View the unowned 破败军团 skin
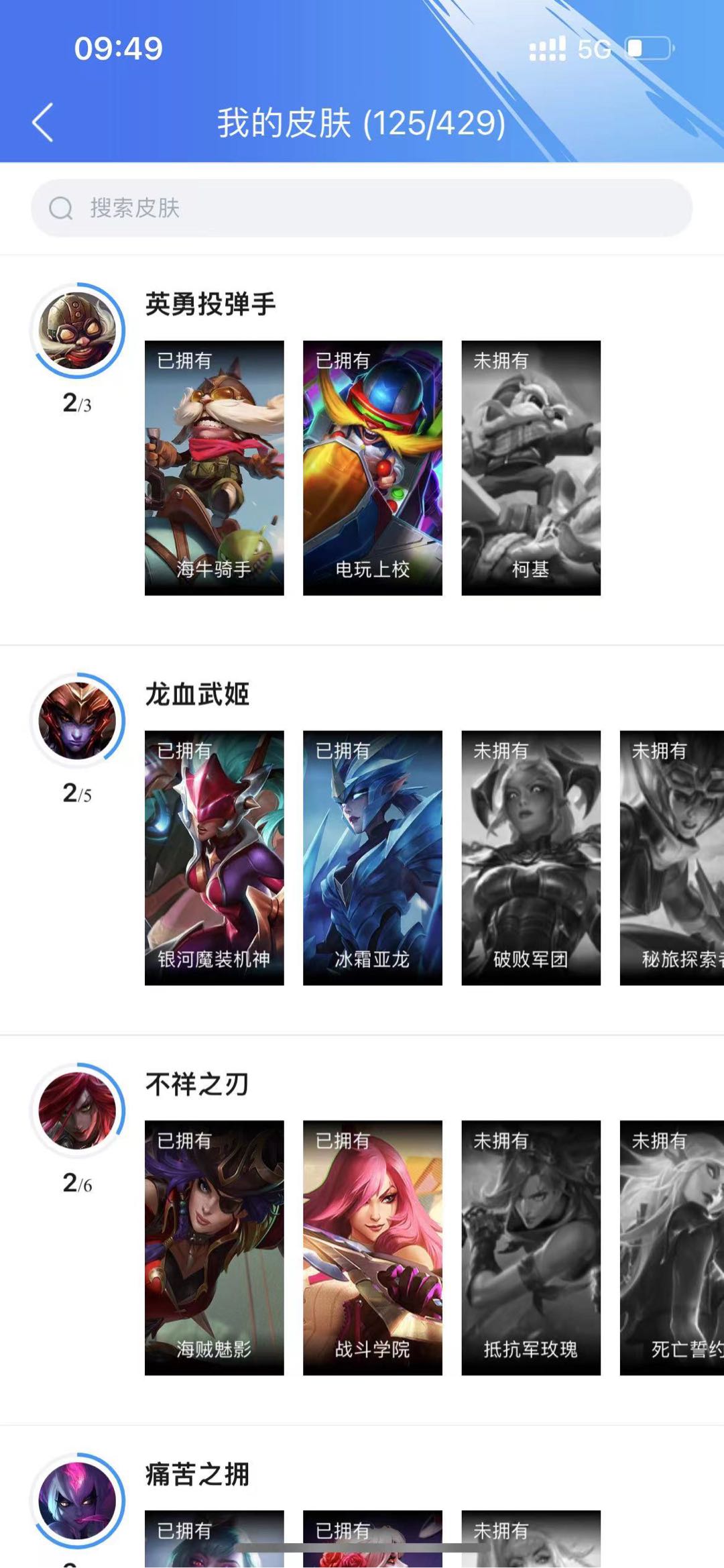Screen dimensions: 724x1568 [530, 857]
